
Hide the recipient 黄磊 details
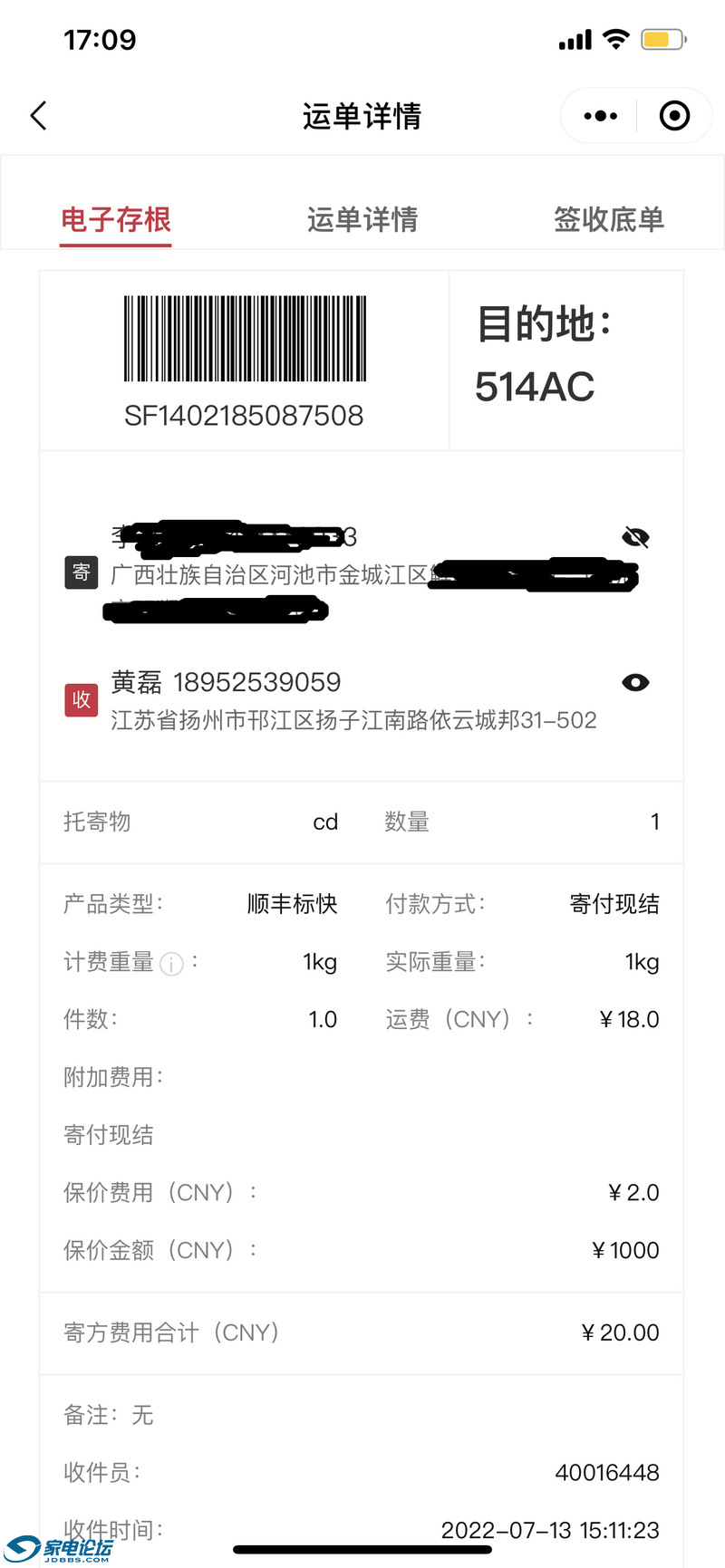pos(635,682)
